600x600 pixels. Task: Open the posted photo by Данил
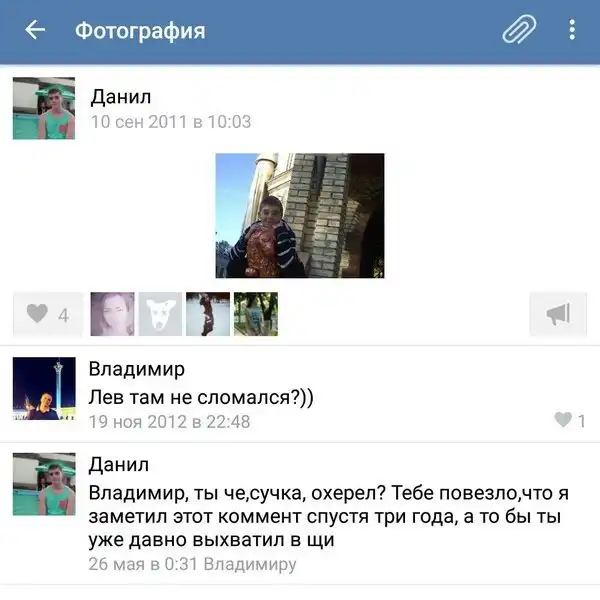300,215
